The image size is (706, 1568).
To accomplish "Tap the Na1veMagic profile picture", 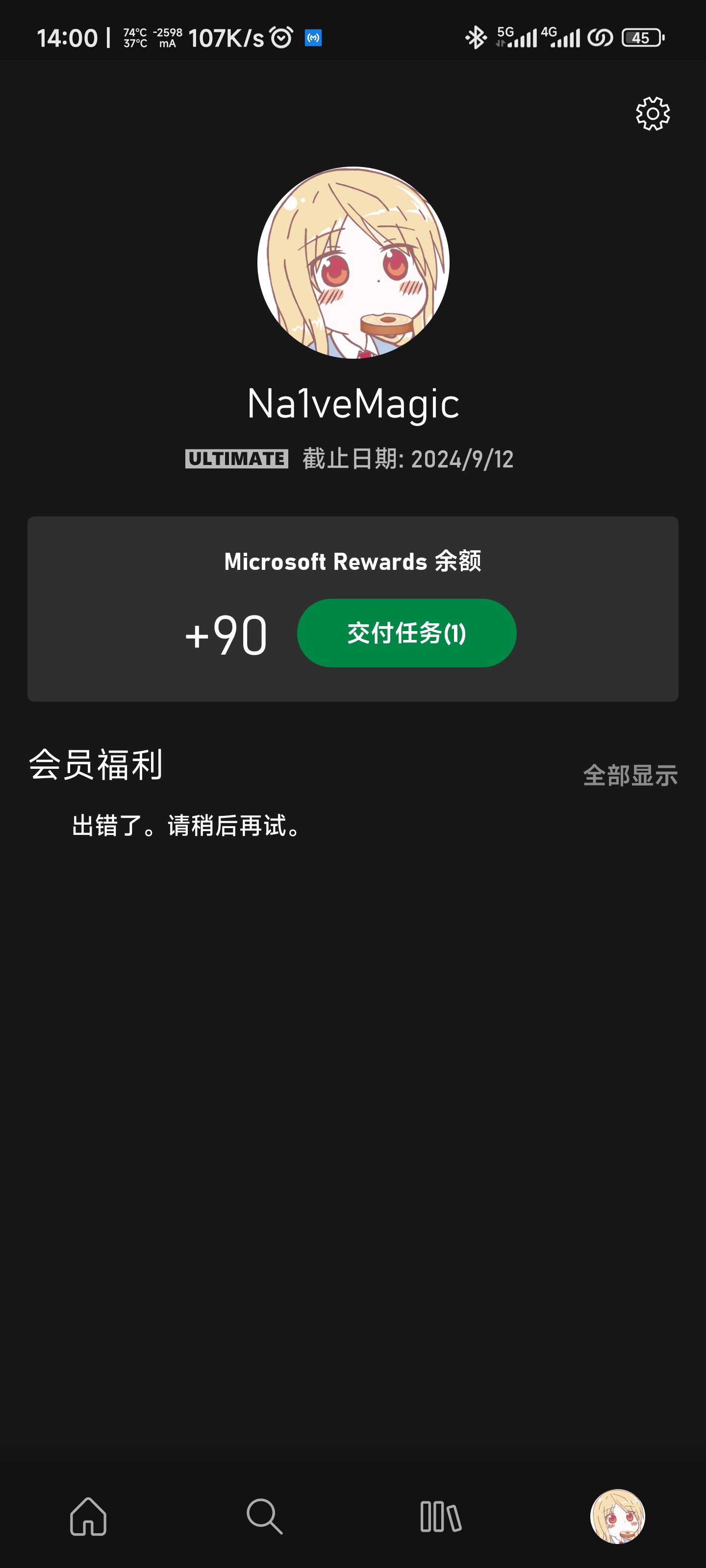I will pos(353,262).
